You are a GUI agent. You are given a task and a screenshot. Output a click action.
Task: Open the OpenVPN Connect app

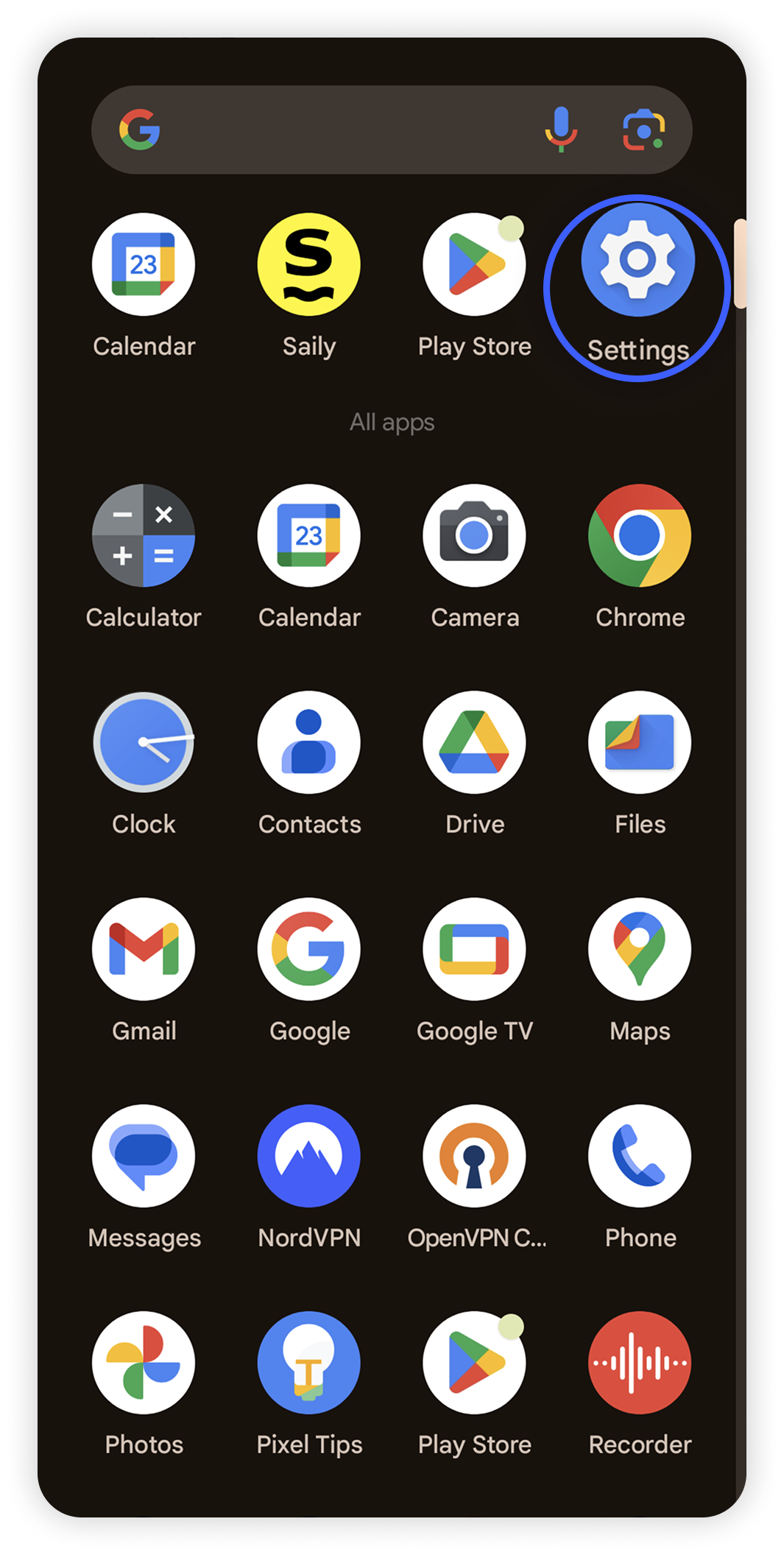(x=474, y=1156)
